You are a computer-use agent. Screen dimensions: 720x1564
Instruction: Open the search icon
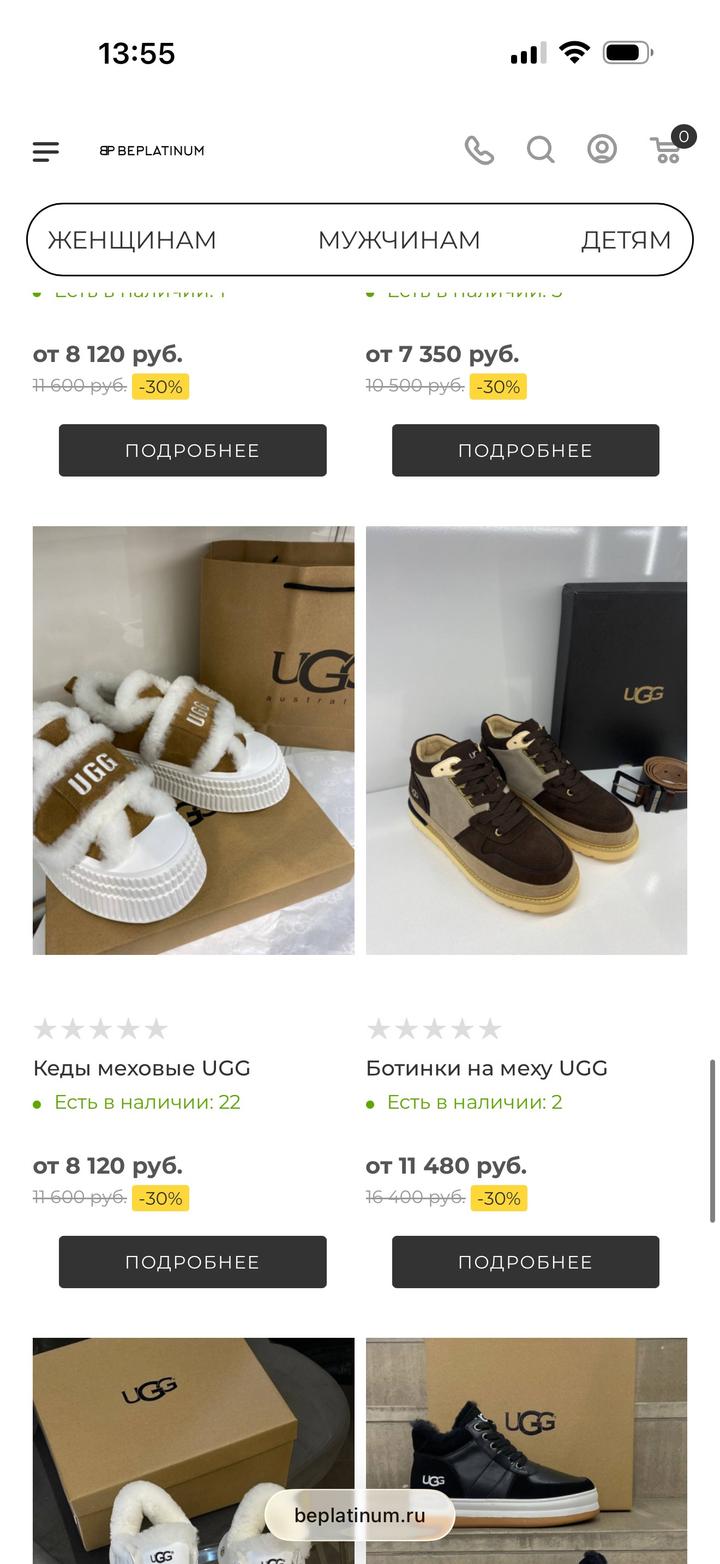(x=540, y=150)
